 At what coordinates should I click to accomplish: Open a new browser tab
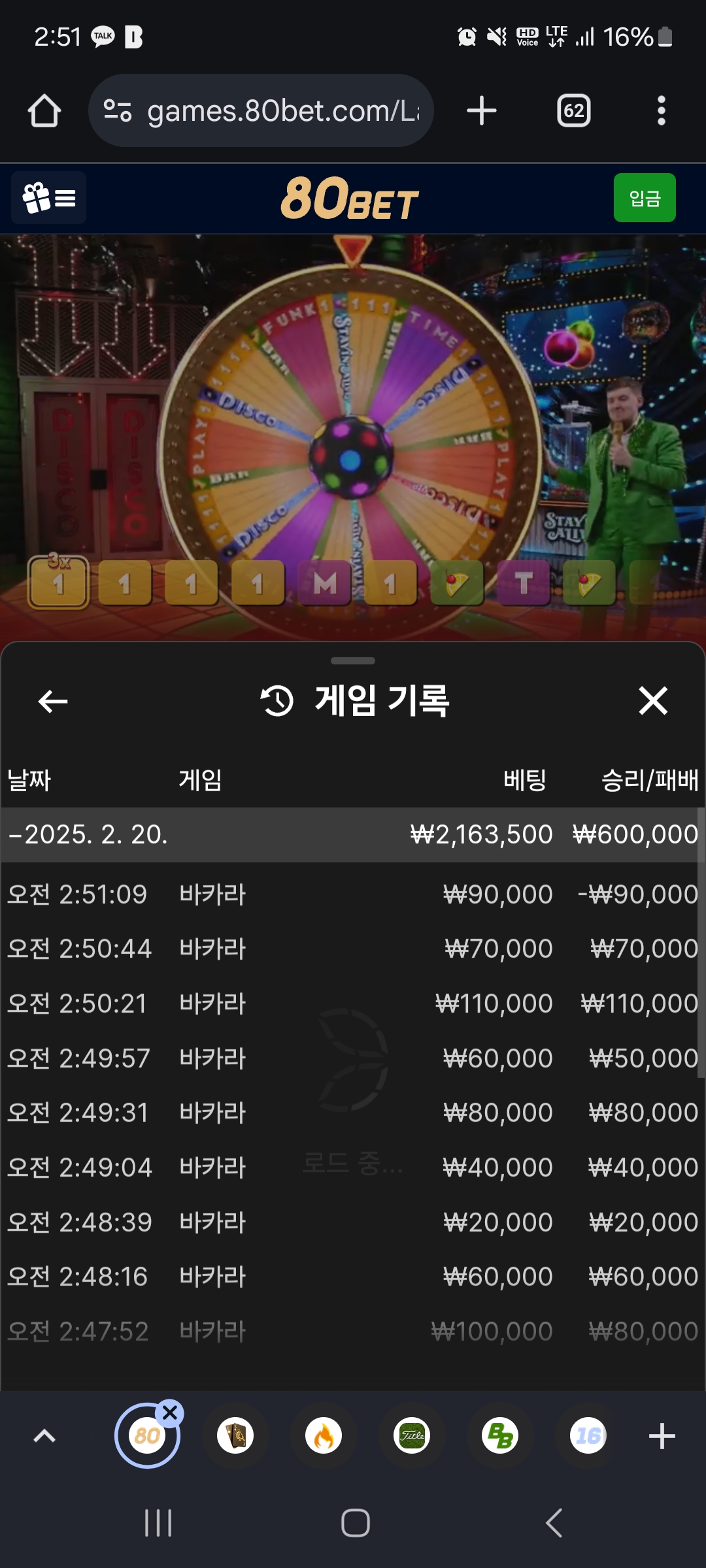coord(482,111)
